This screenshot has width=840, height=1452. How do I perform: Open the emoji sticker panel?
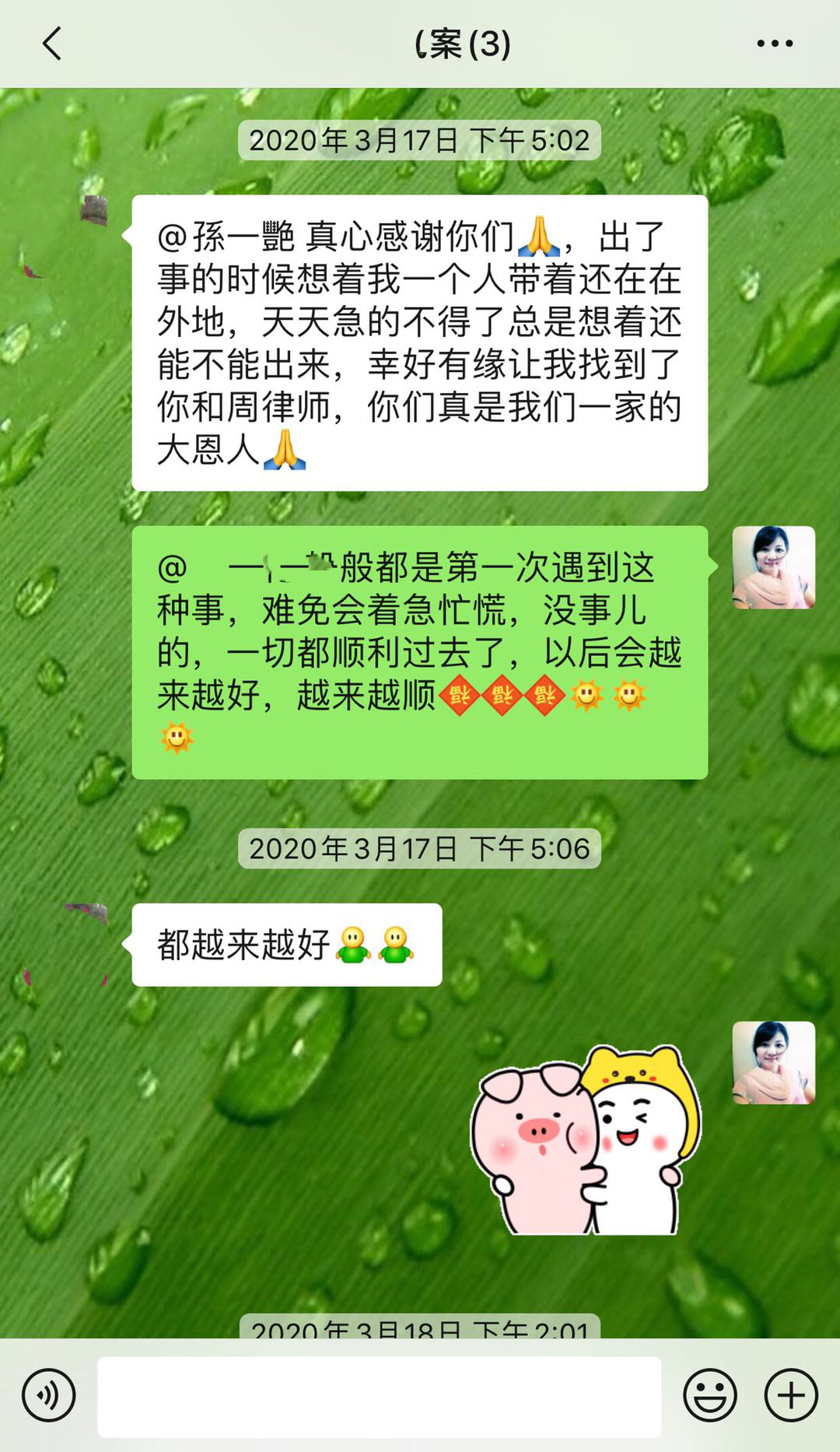coord(709,1395)
